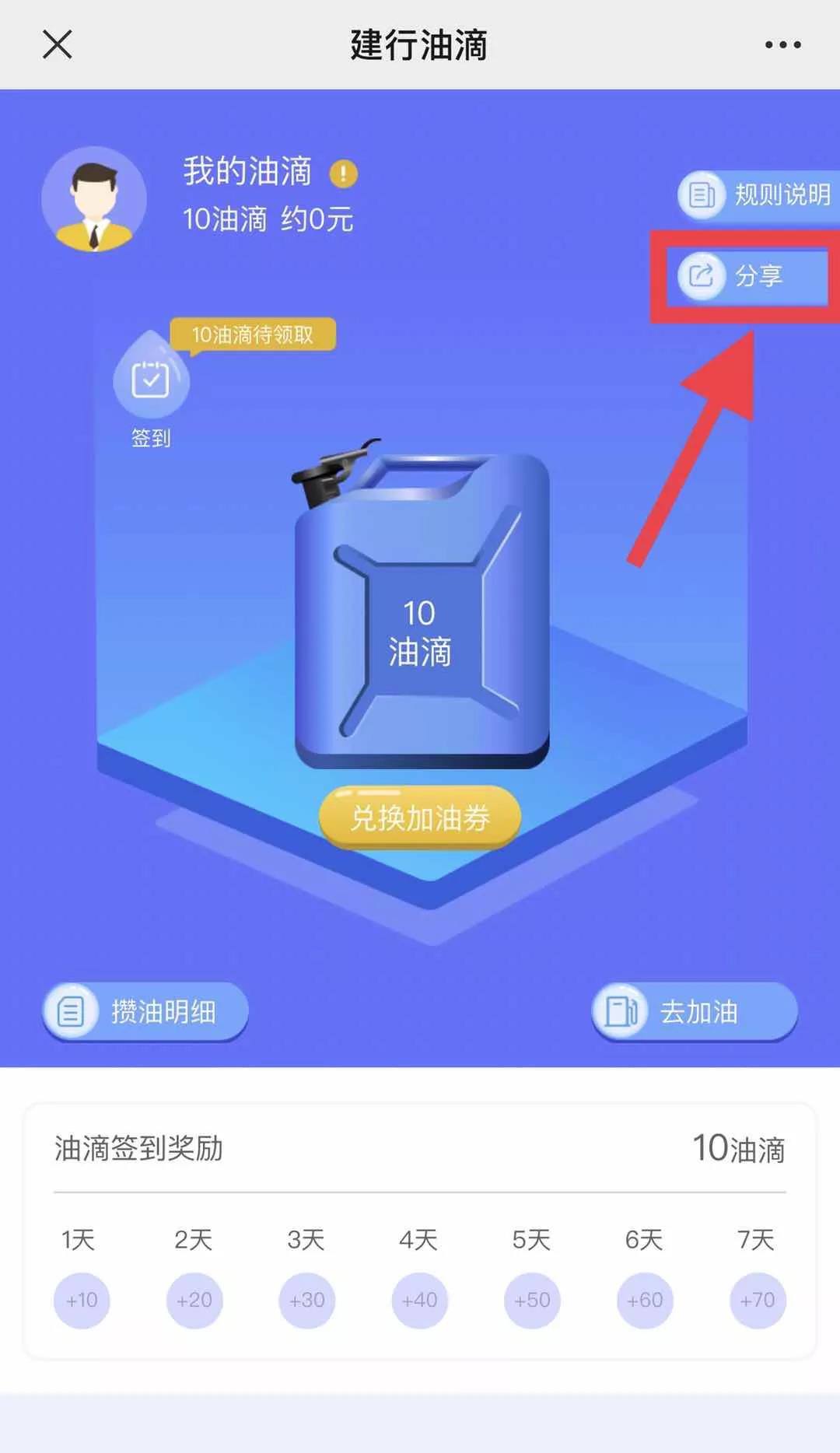This screenshot has width=840, height=1453.
Task: Open the profile avatar
Action: [x=94, y=199]
